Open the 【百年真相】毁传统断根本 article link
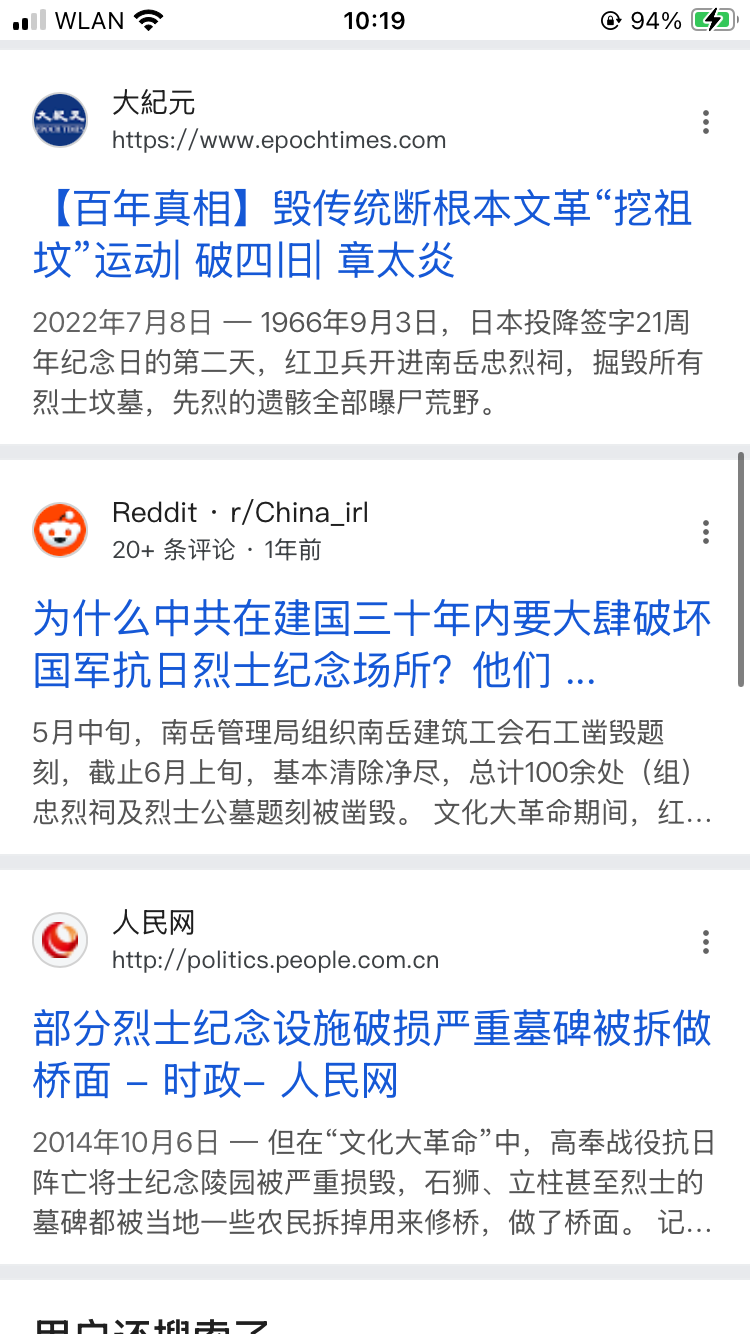This screenshot has height=1334, width=750. [x=363, y=236]
